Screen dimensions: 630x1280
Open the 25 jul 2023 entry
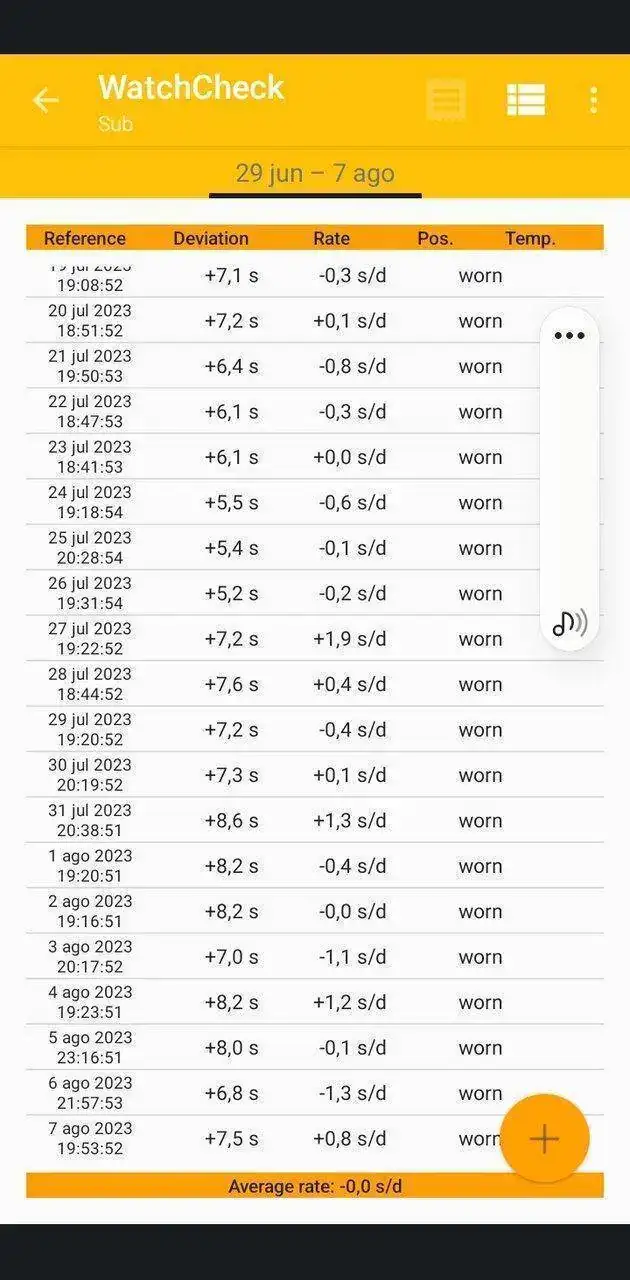[300, 548]
